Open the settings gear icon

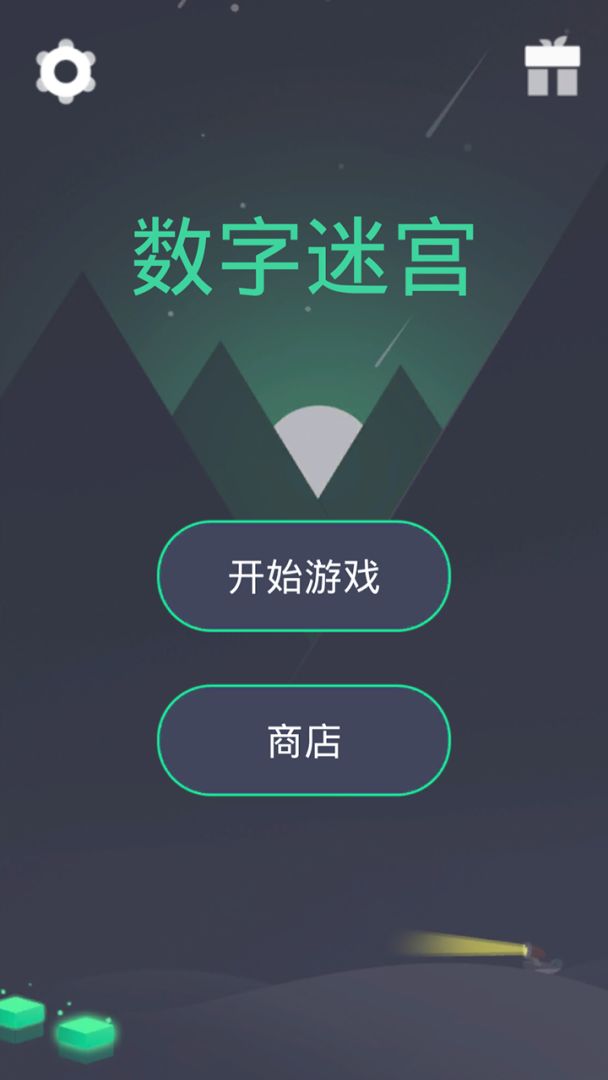66,71
